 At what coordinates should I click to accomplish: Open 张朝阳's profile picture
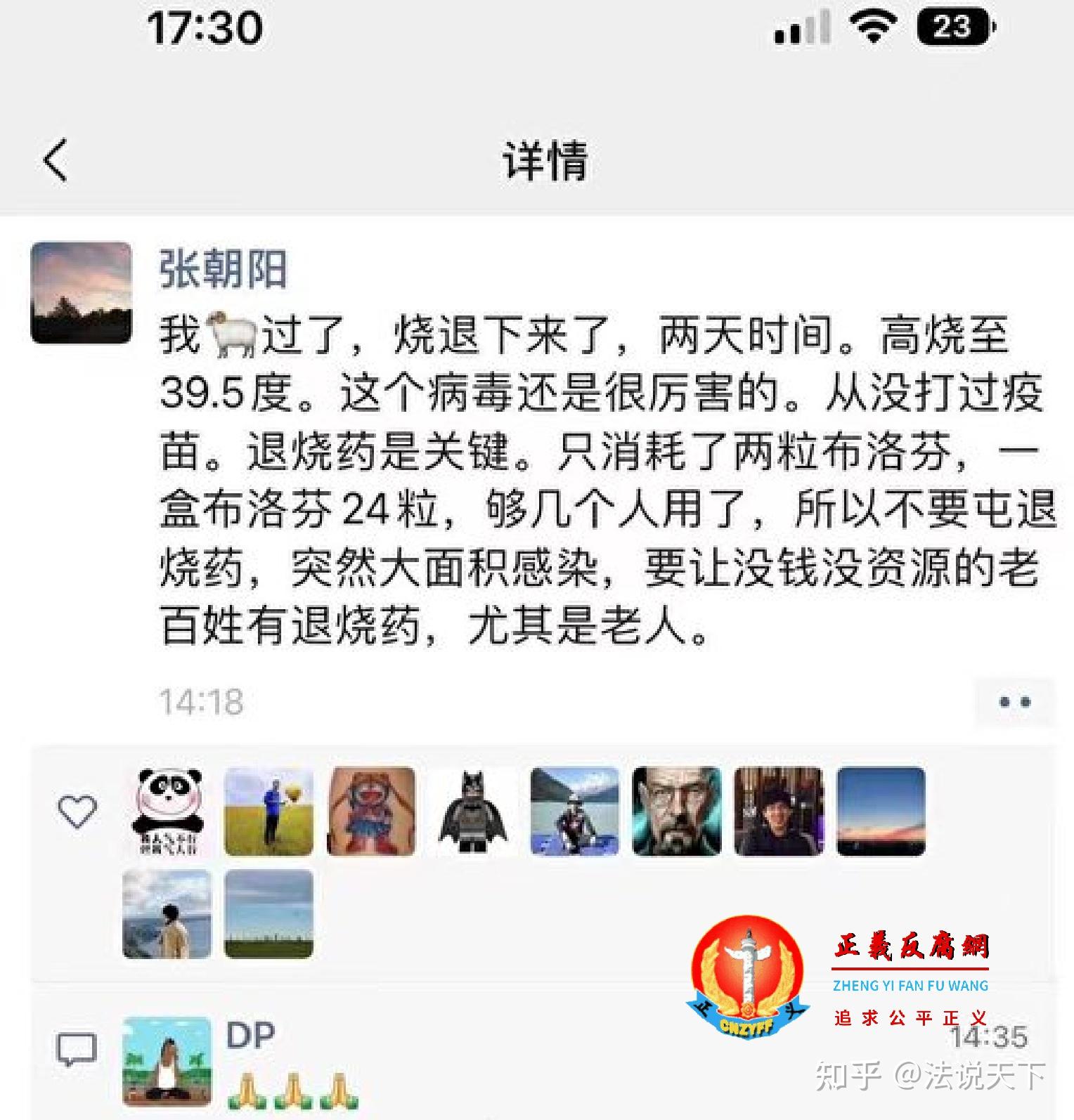tap(82, 293)
